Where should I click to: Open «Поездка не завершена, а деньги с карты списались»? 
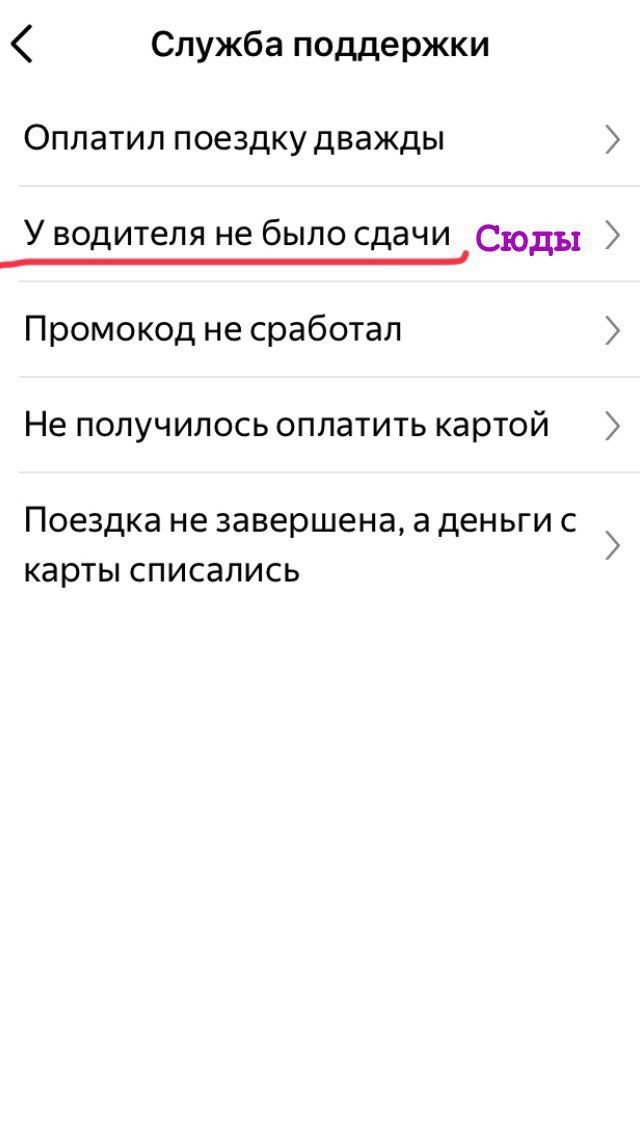point(320,545)
